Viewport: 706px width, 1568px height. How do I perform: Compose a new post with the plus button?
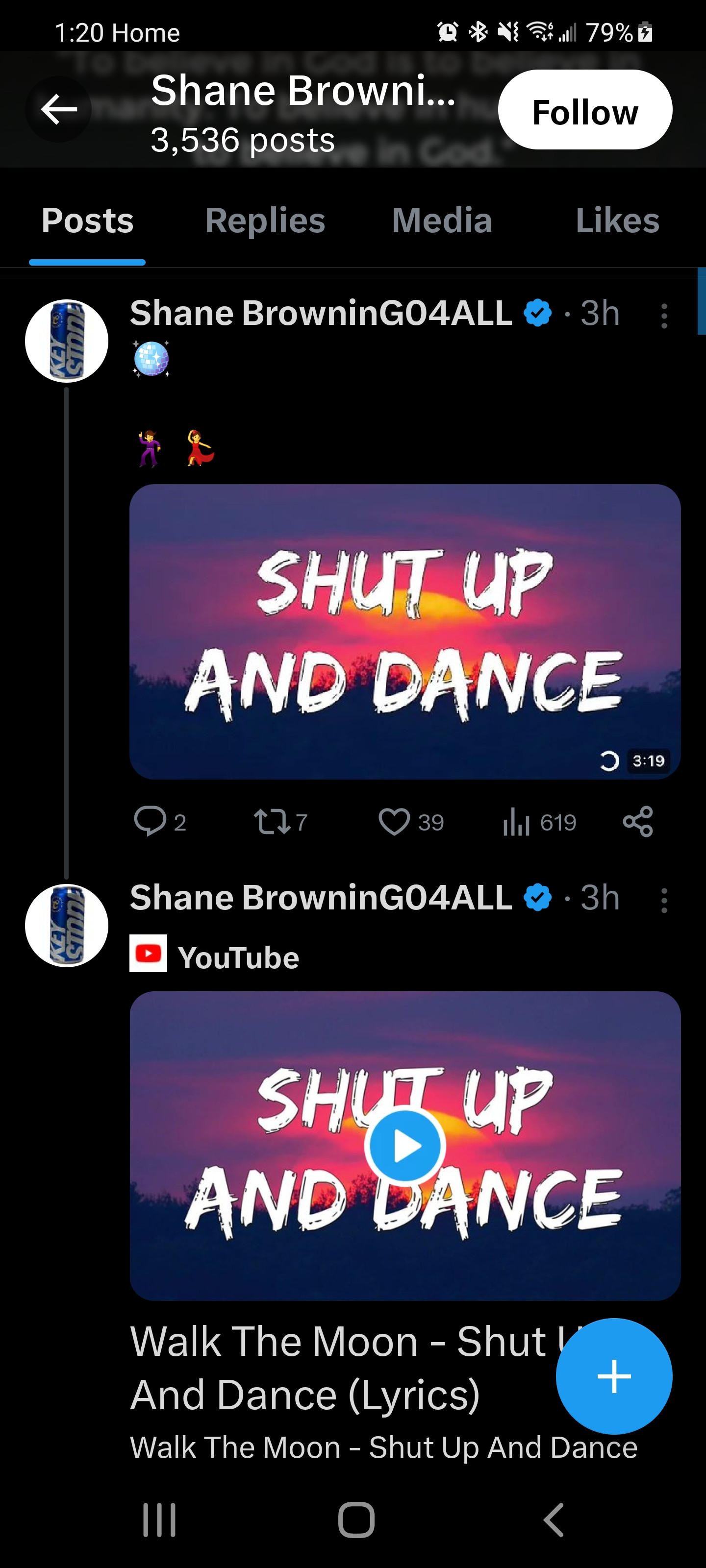click(613, 1376)
